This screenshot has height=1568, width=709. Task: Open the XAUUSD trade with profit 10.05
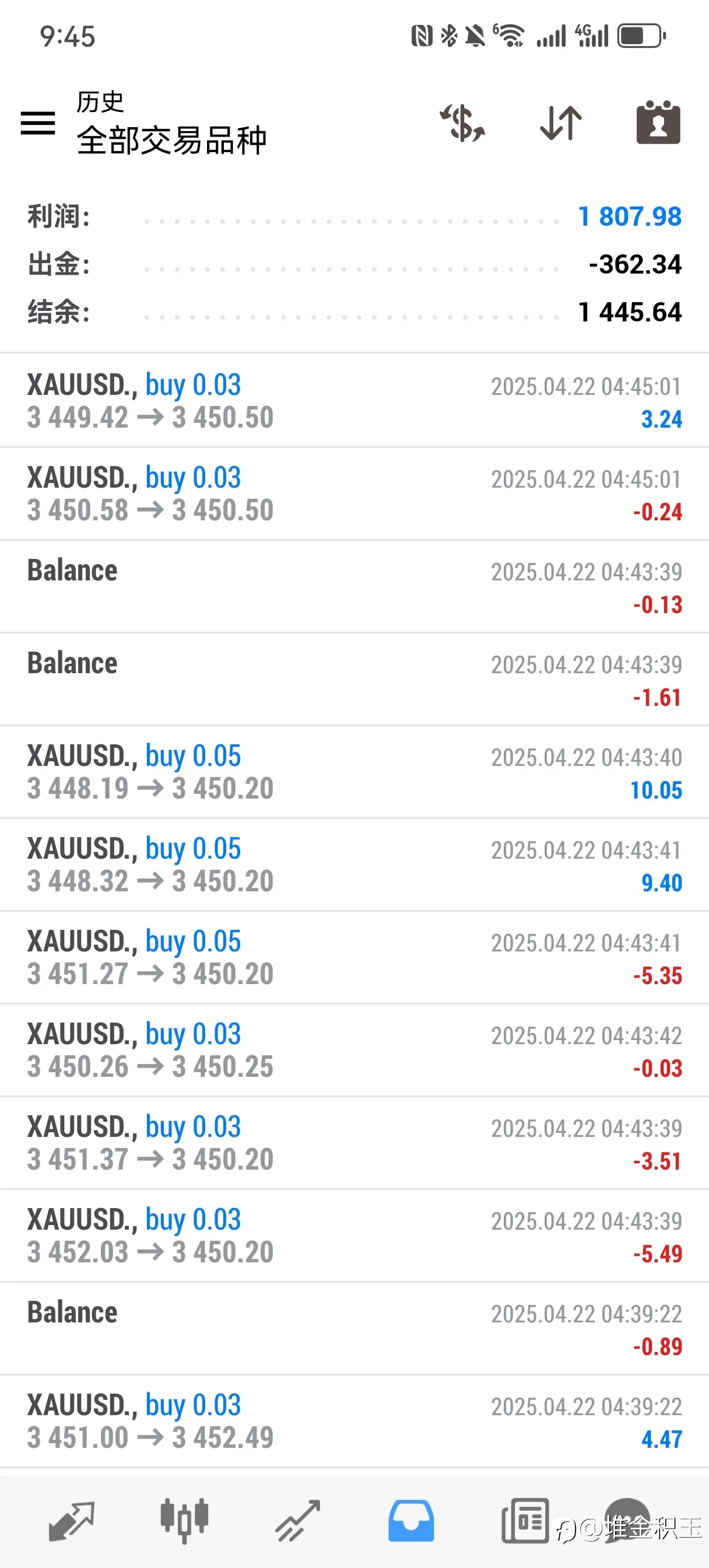point(354,772)
